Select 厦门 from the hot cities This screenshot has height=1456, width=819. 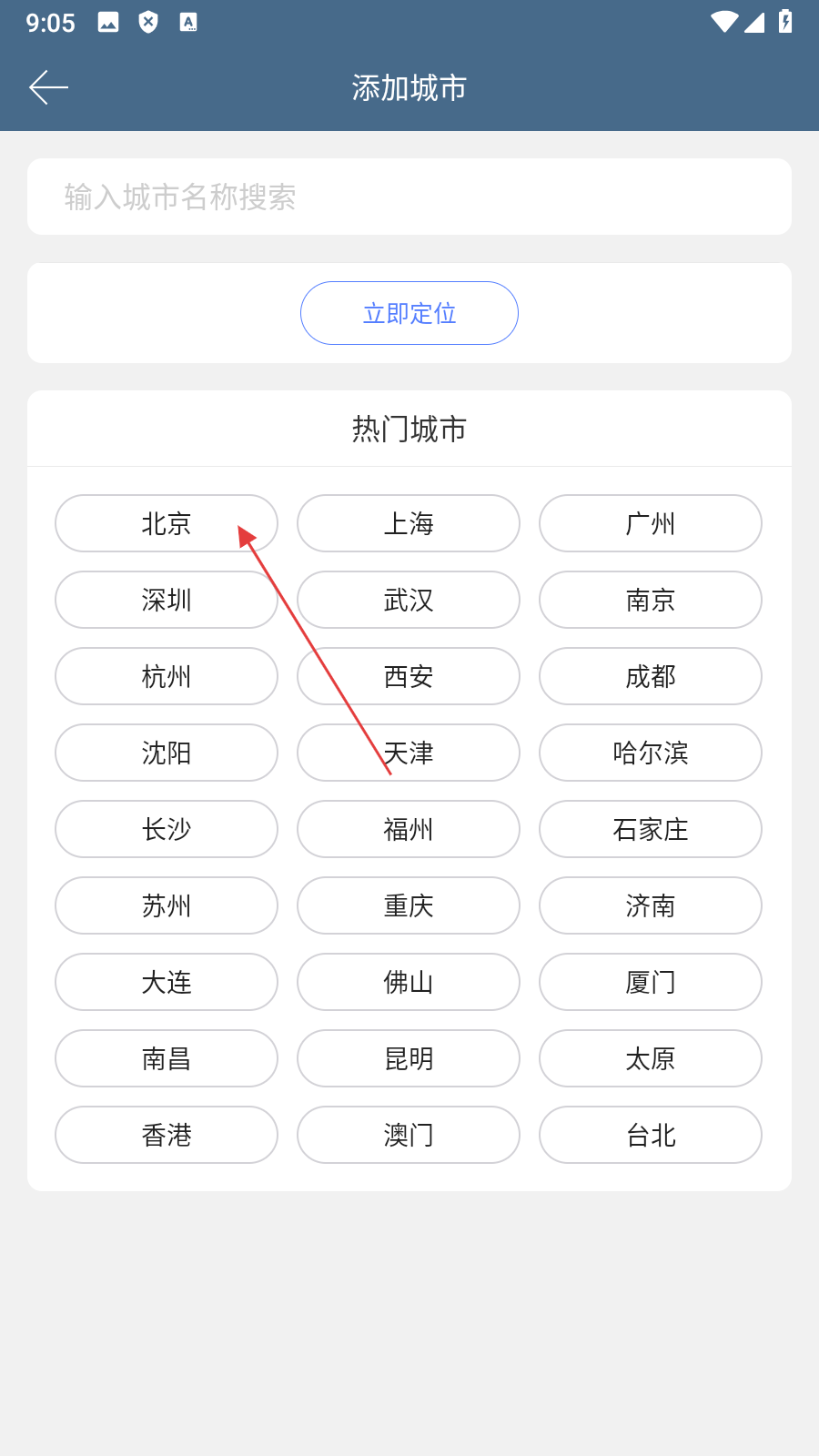650,982
